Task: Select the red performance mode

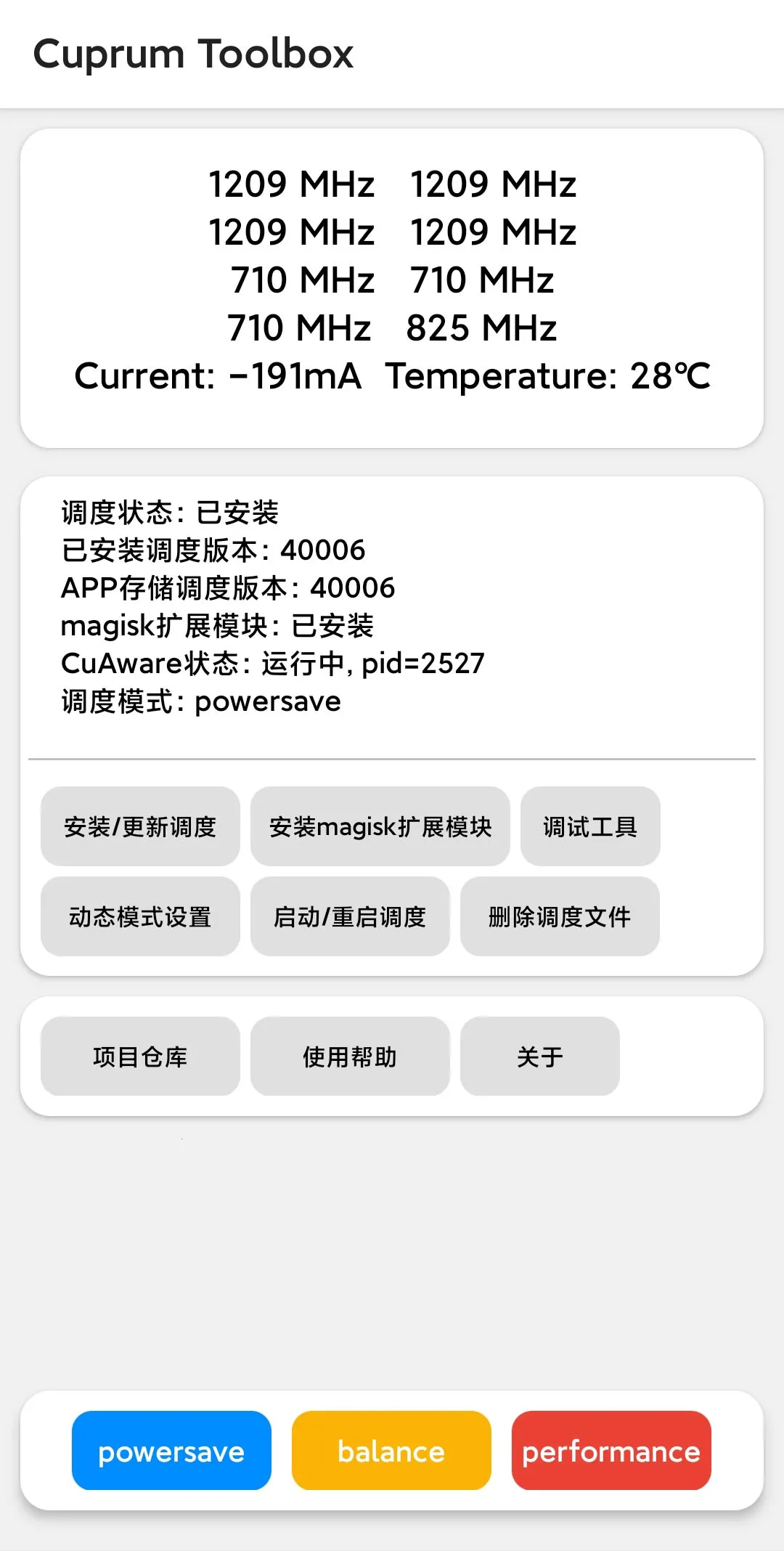Action: pos(611,1452)
